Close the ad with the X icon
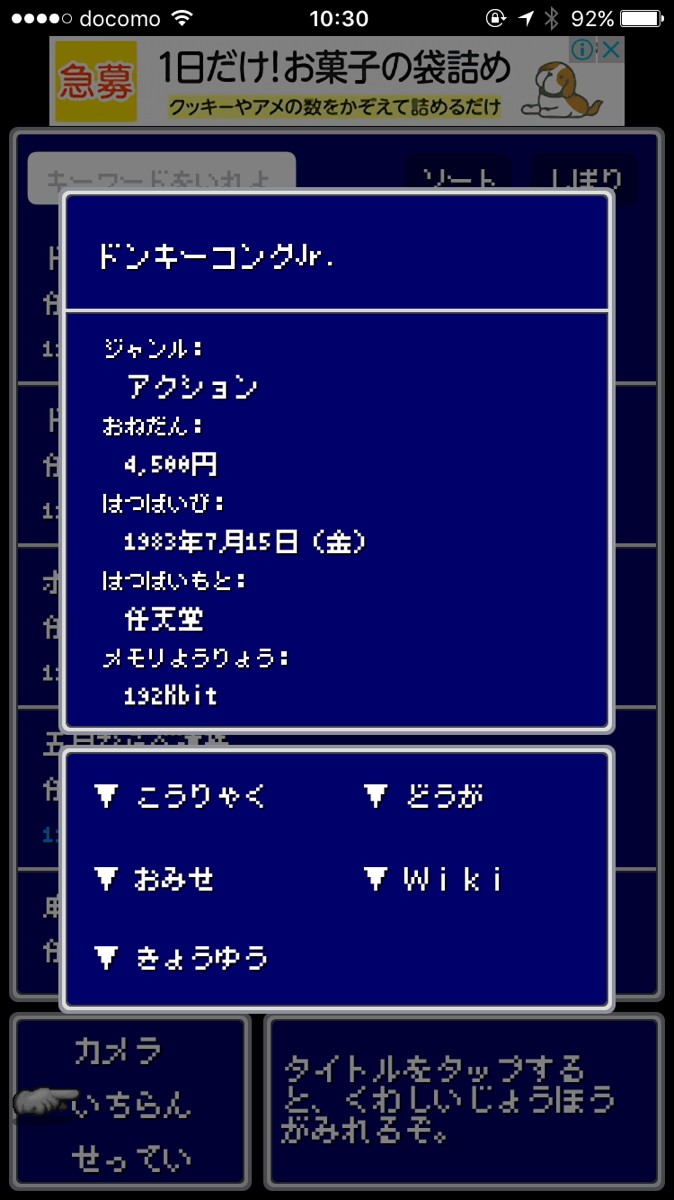 611,49
